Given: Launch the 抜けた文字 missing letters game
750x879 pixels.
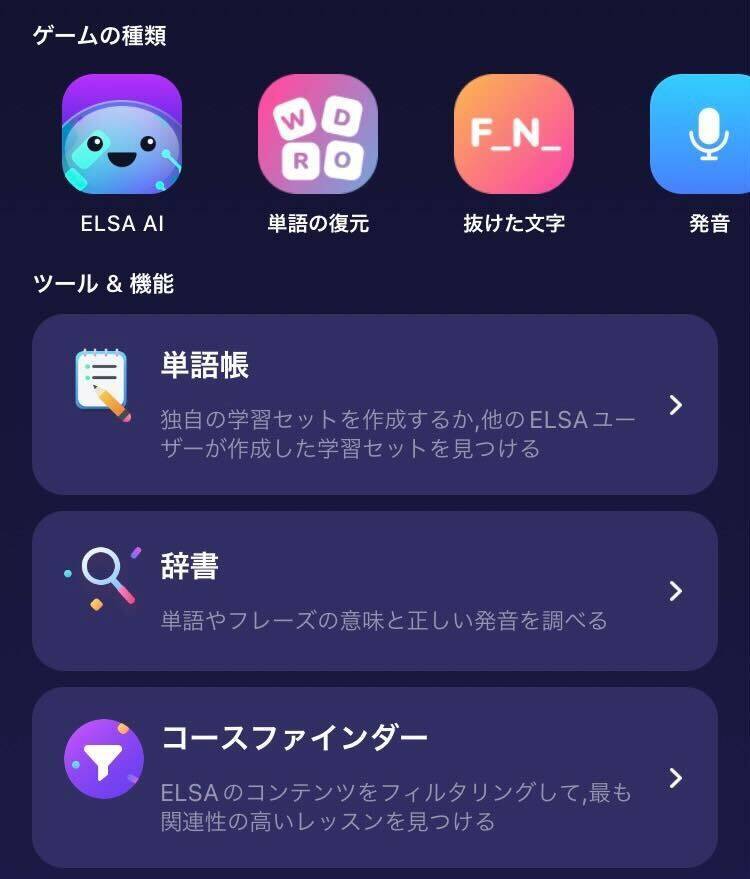Looking at the screenshot, I should [514, 135].
